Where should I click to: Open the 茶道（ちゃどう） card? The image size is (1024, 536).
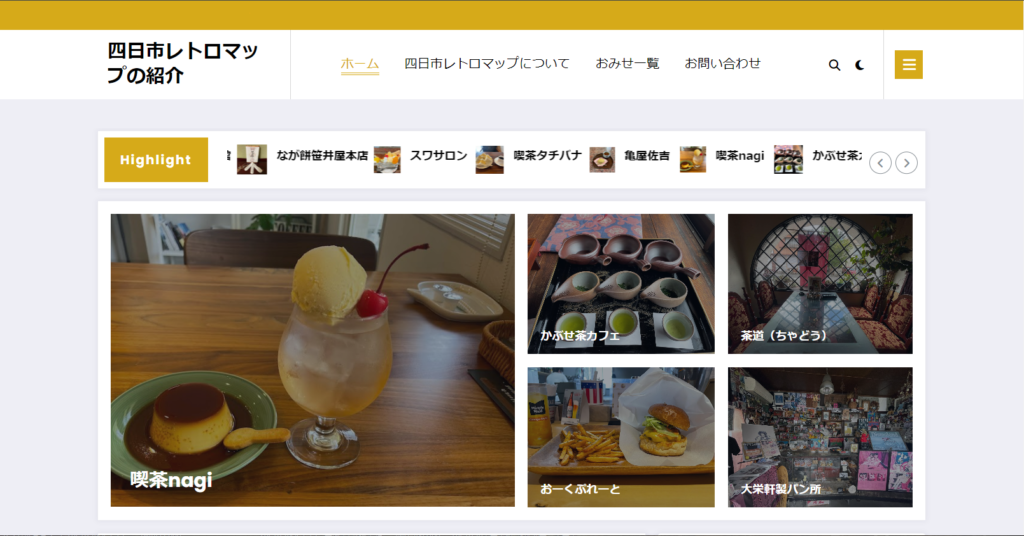pos(820,283)
